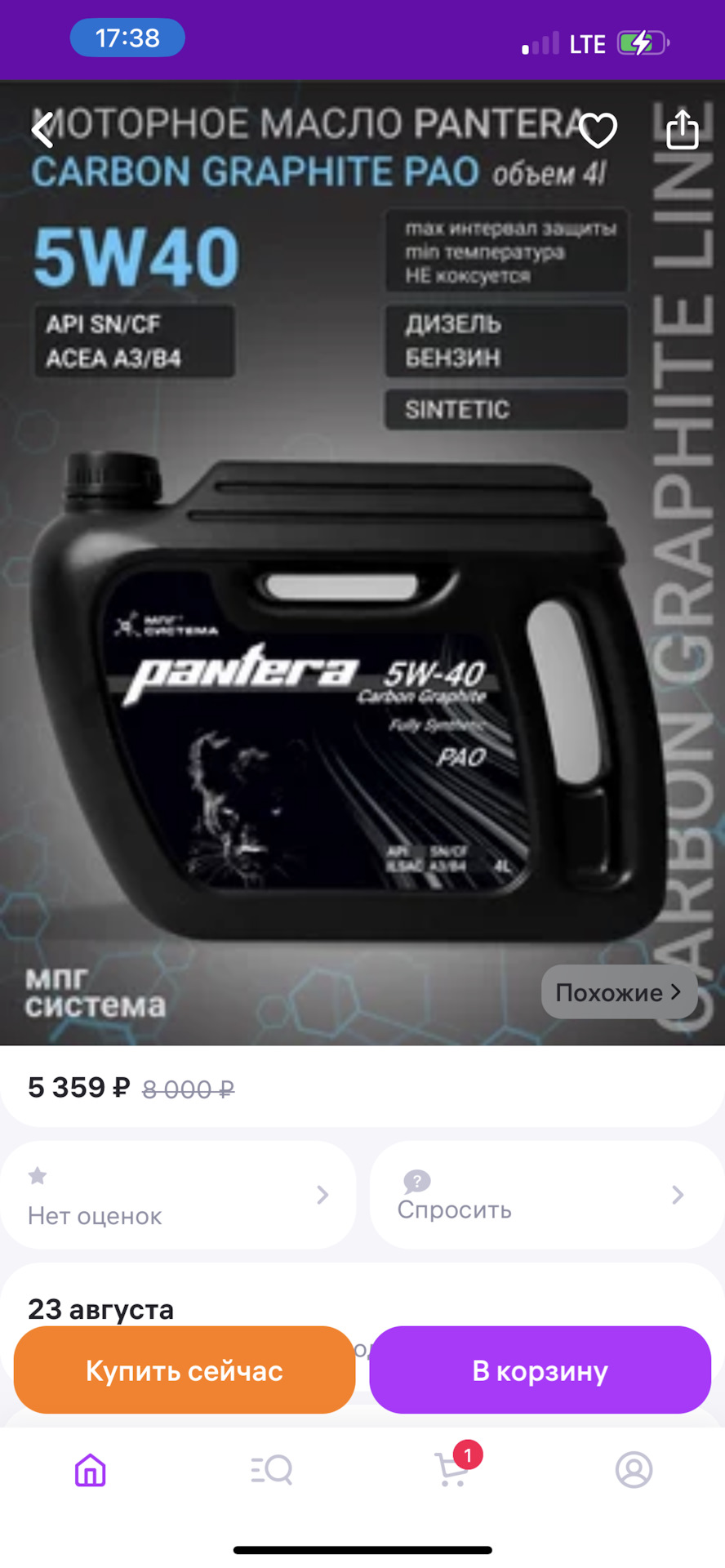725x1568 pixels.
Task: Add product to favorites with heart
Action: 598,131
